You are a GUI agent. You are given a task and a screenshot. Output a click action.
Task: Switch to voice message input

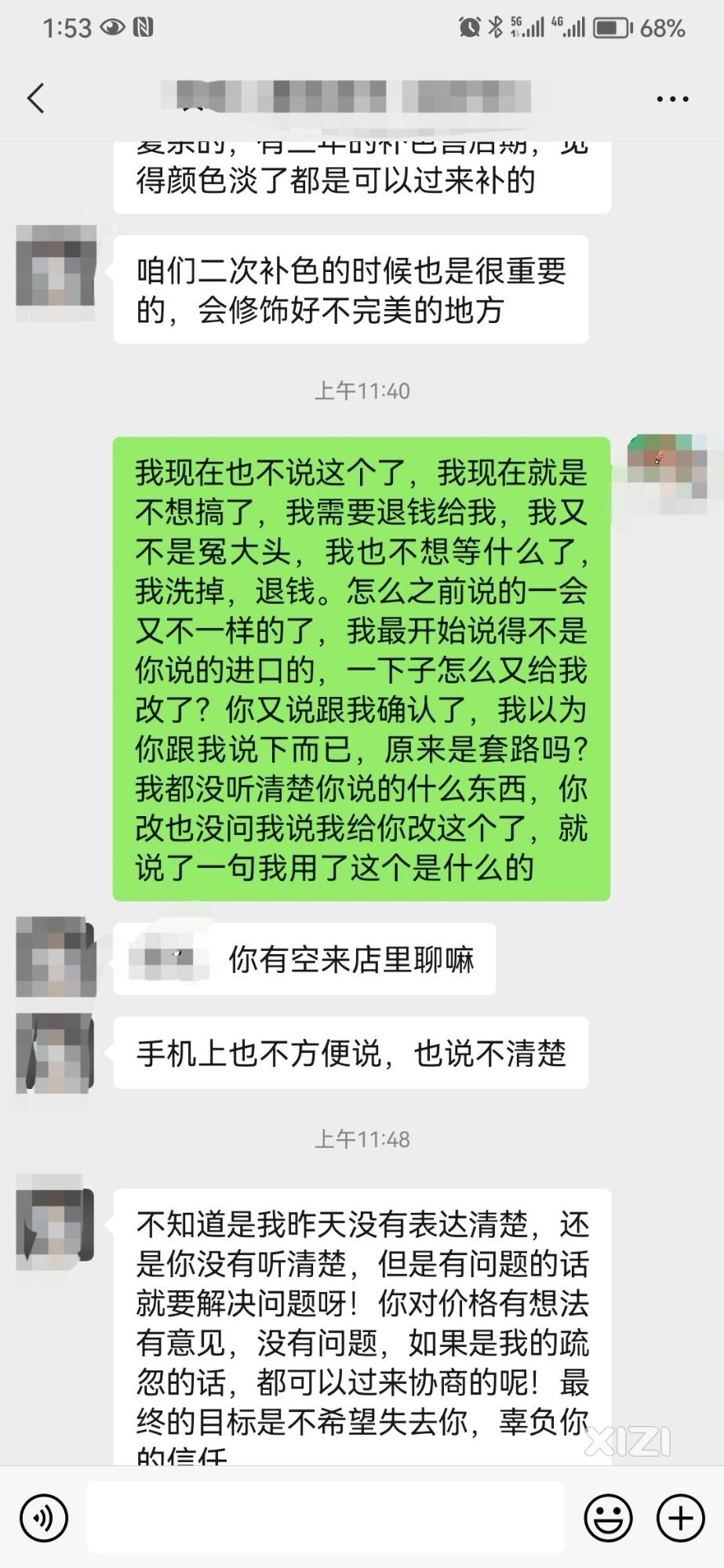44,1518
